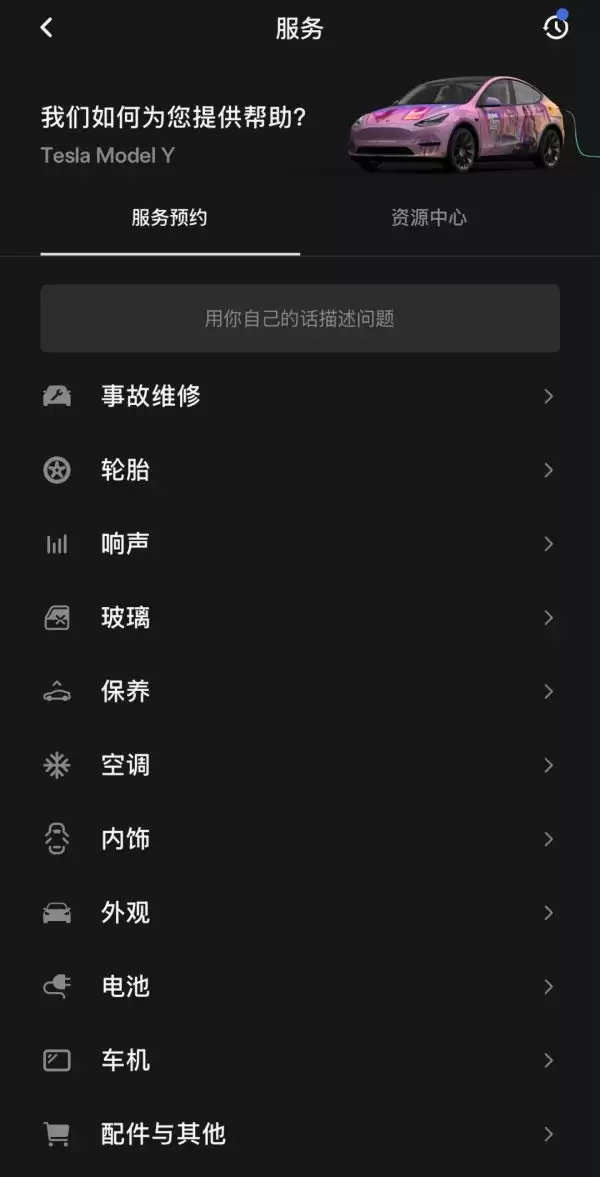Open the 电池 service row
The width and height of the screenshot is (600, 1177).
pos(300,987)
